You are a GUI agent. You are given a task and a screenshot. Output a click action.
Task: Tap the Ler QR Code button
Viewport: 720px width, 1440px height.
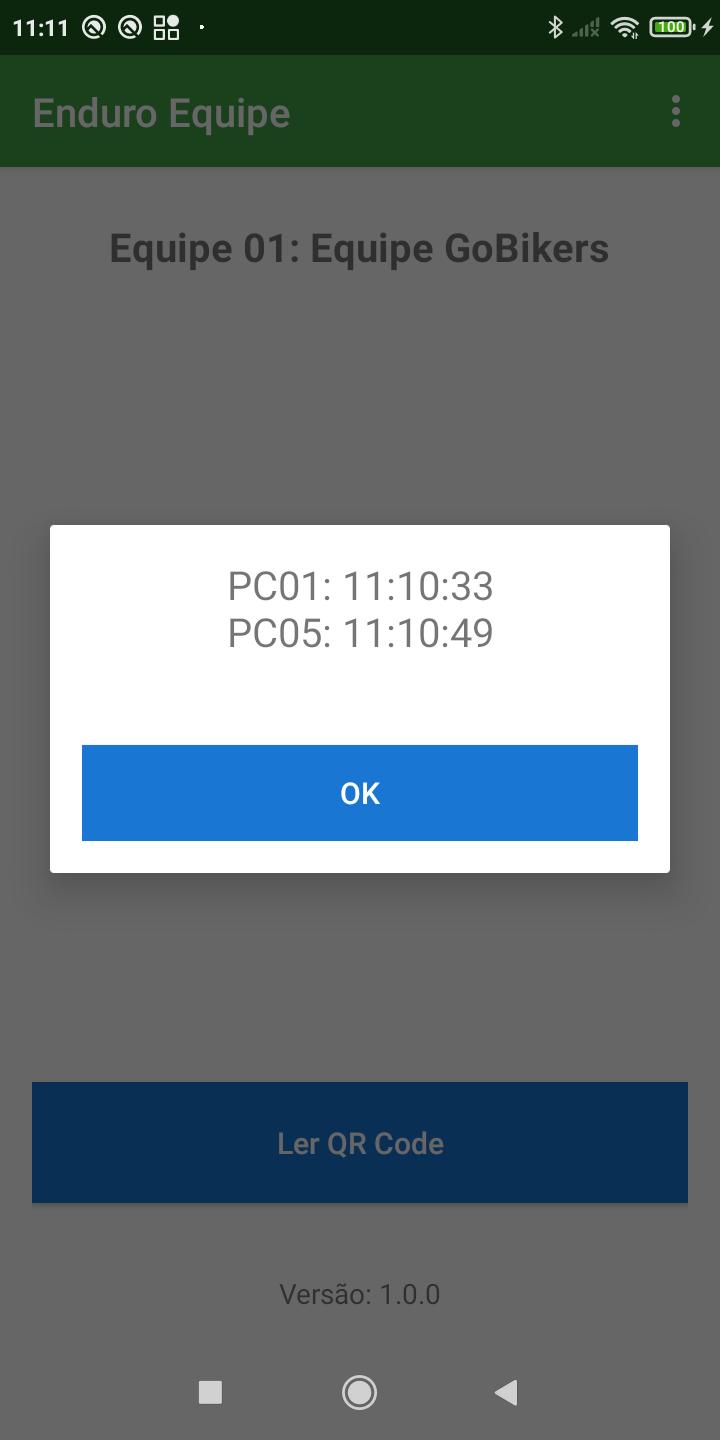[x=360, y=1142]
